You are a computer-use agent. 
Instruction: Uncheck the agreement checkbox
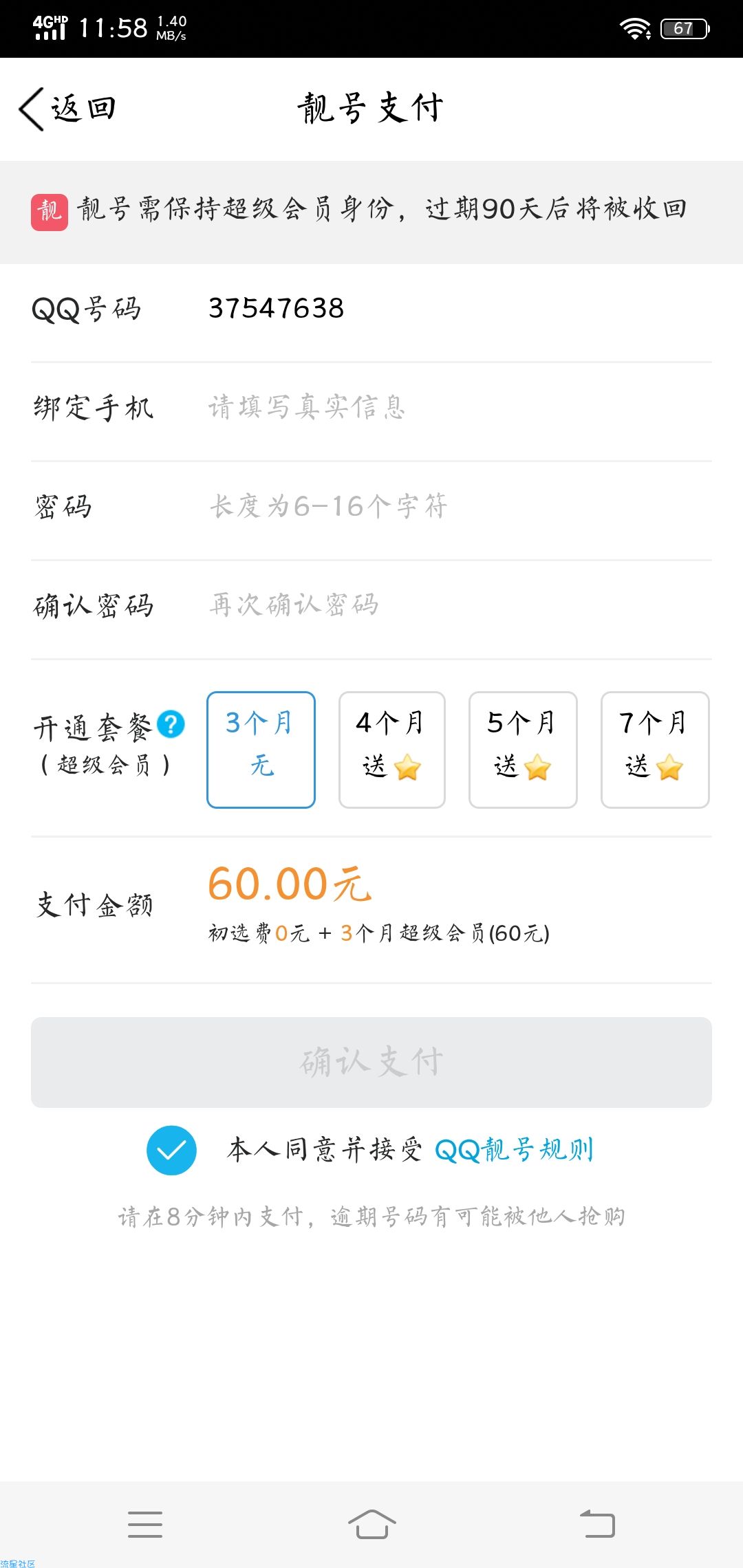171,1151
